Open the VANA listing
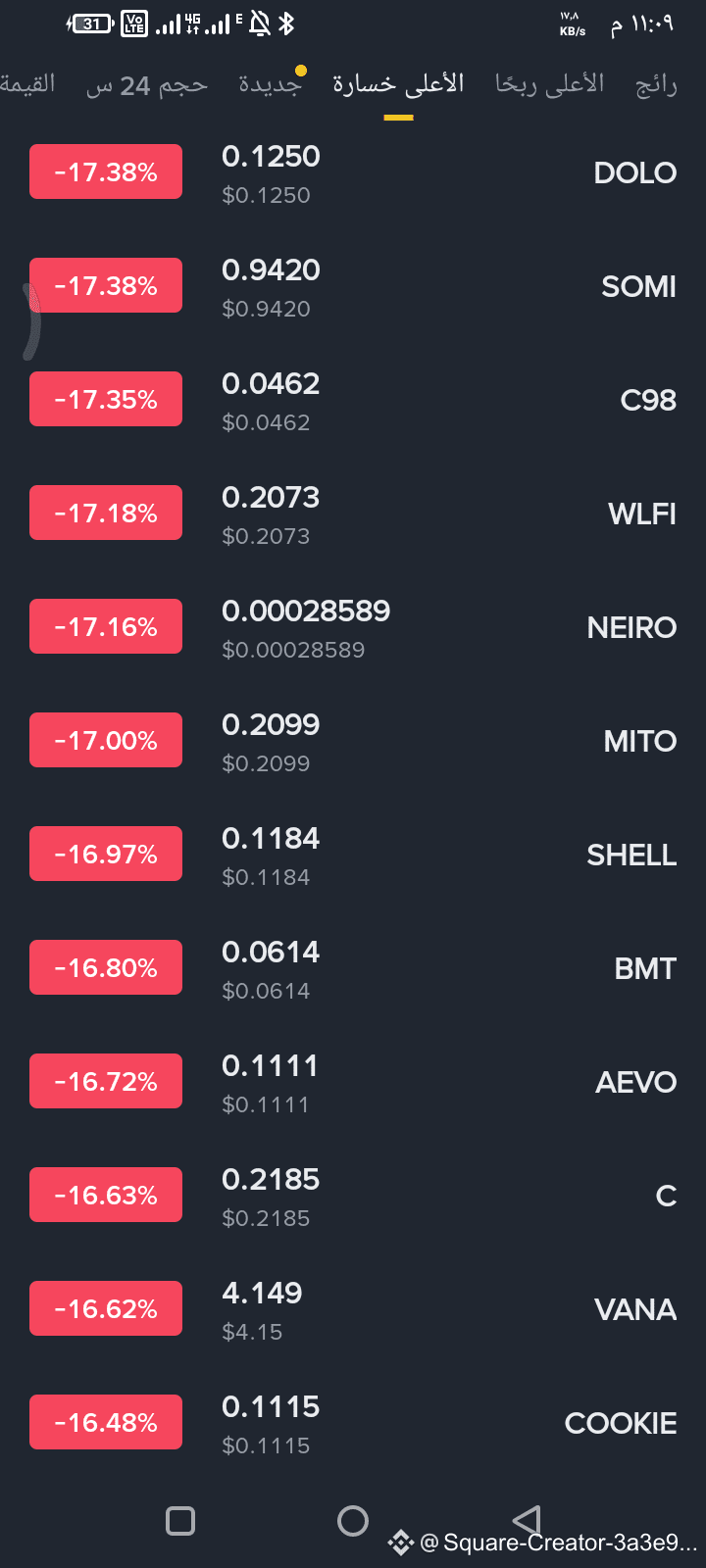 pyautogui.click(x=353, y=1309)
